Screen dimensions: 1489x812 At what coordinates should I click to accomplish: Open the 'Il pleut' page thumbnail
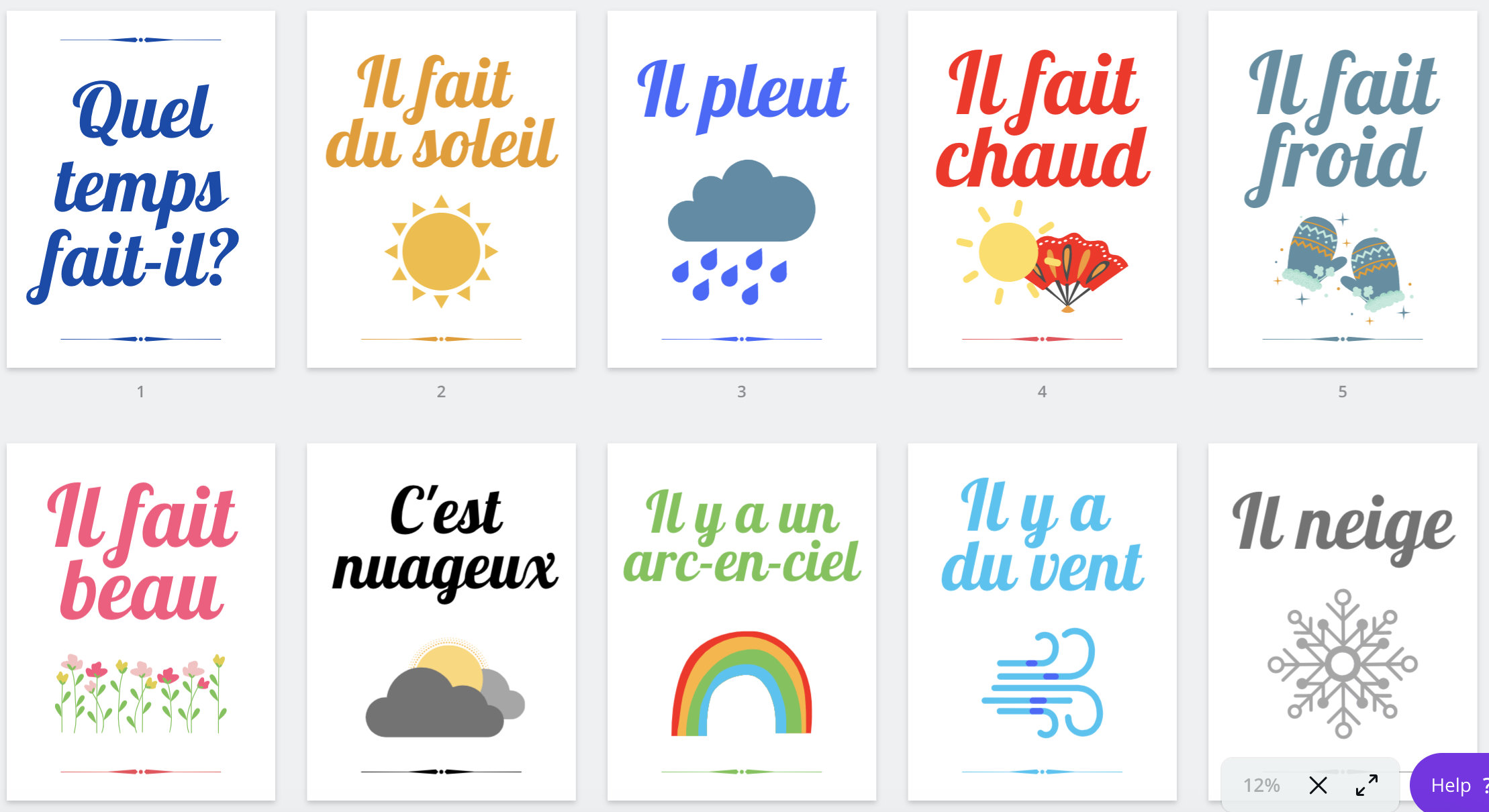click(x=742, y=189)
